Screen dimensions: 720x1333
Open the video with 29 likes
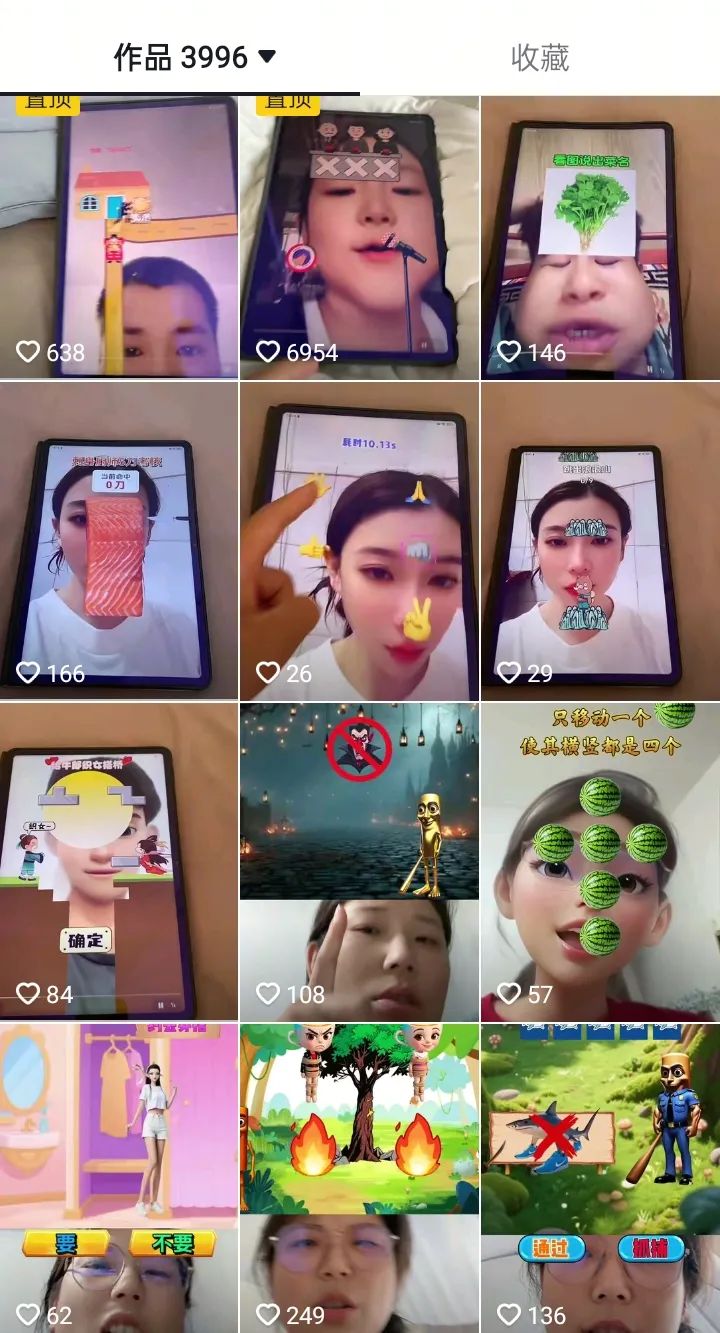[x=601, y=541]
